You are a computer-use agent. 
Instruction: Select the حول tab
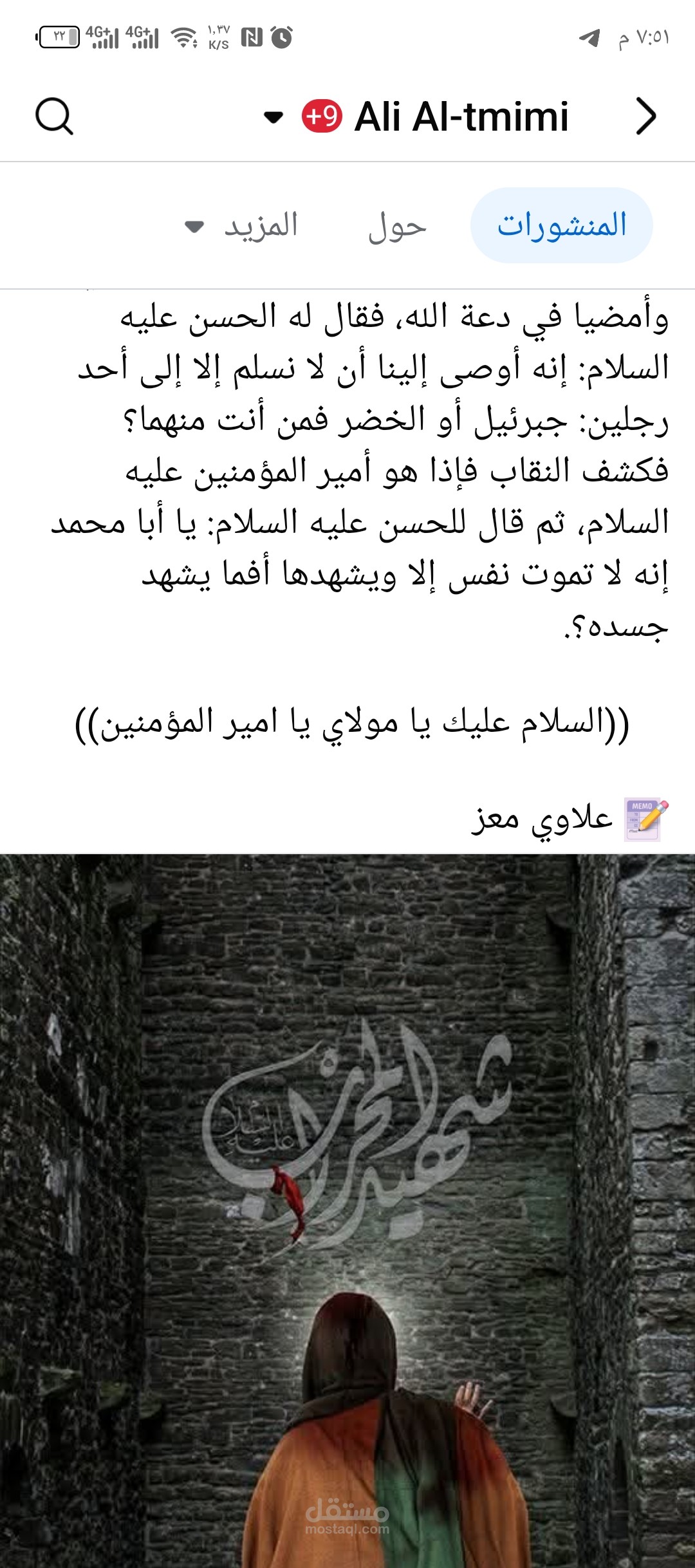397,227
